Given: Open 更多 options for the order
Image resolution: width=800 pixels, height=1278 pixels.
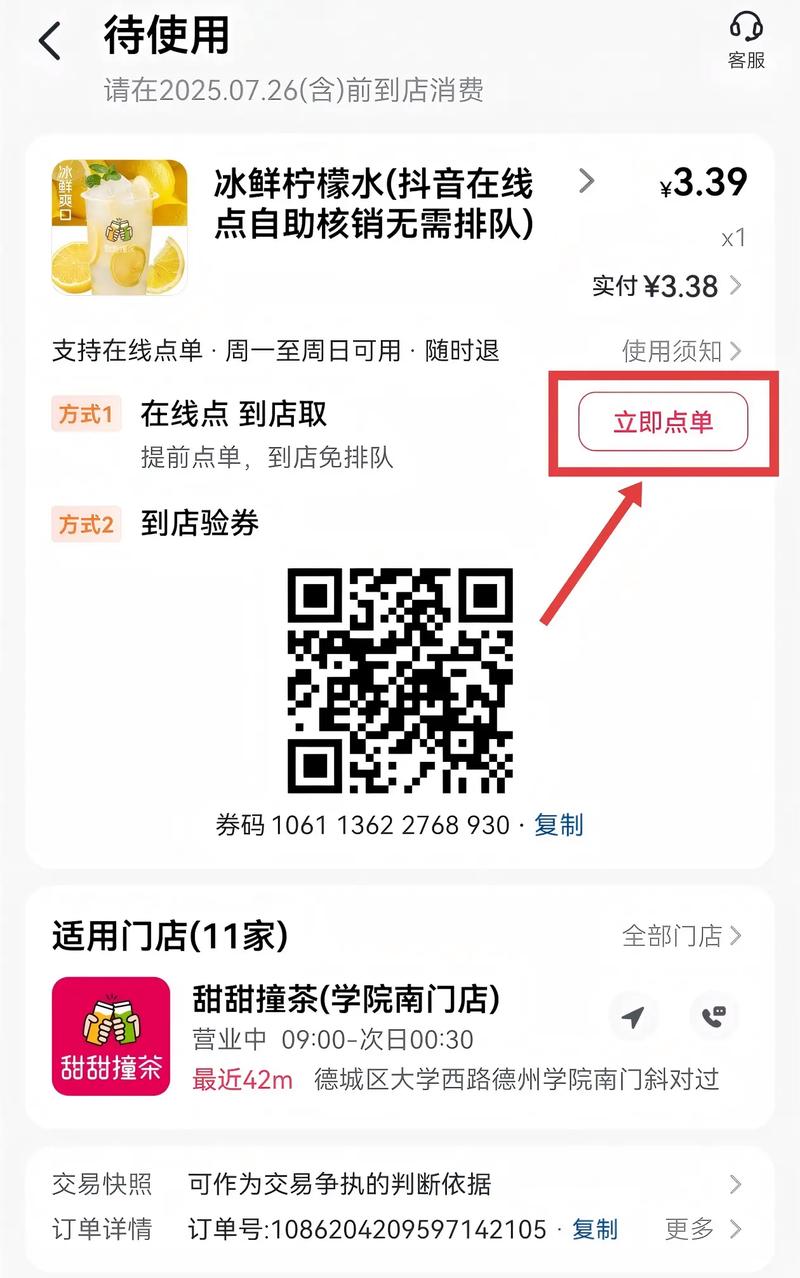Looking at the screenshot, I should tap(690, 1230).
